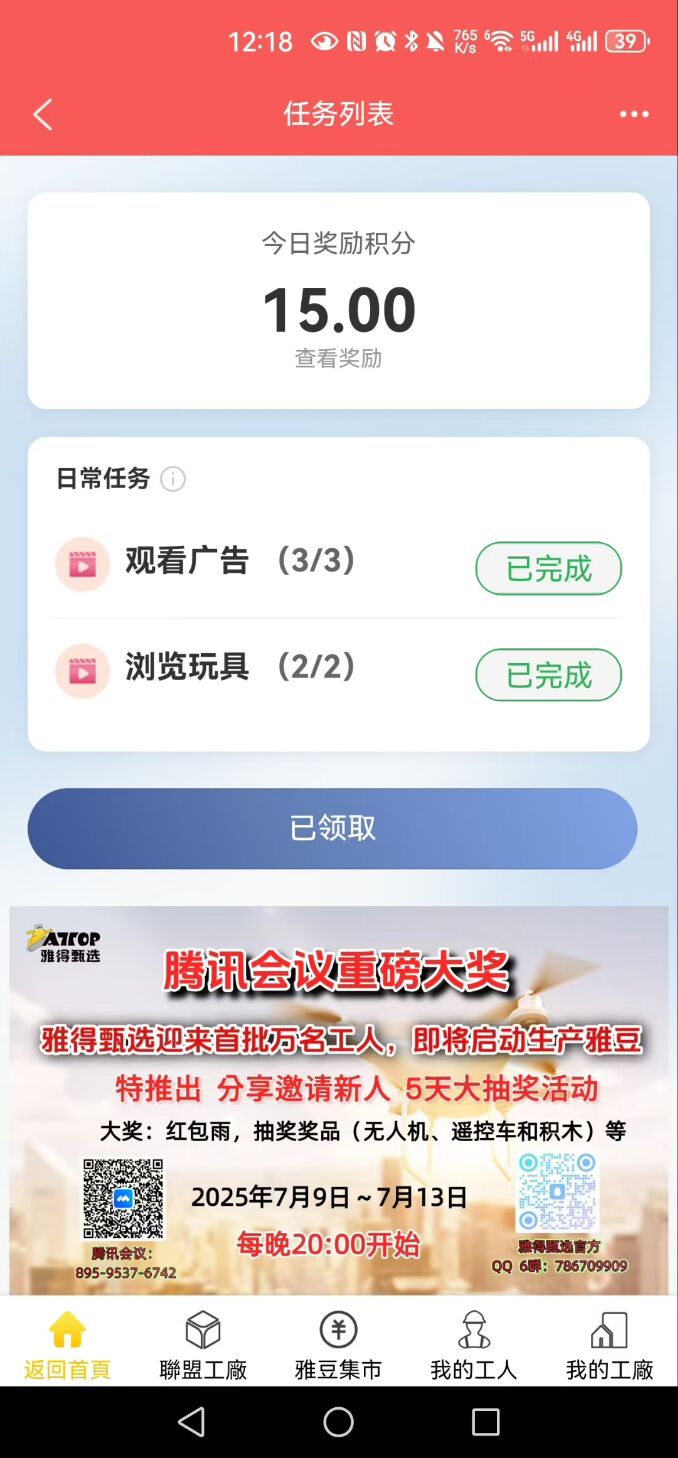Tap the 已领取 button
Image resolution: width=678 pixels, height=1458 pixels.
[332, 828]
